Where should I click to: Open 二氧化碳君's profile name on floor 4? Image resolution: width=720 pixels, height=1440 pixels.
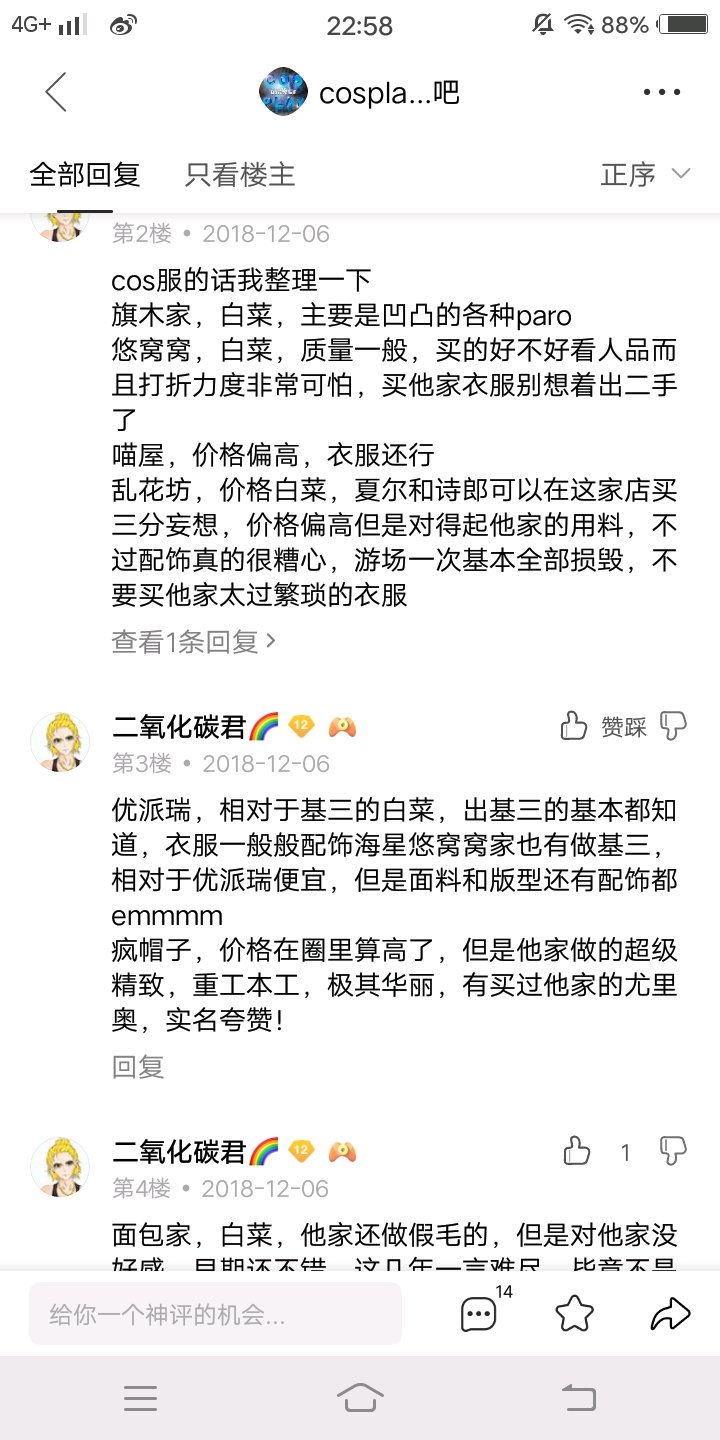[x=180, y=1152]
